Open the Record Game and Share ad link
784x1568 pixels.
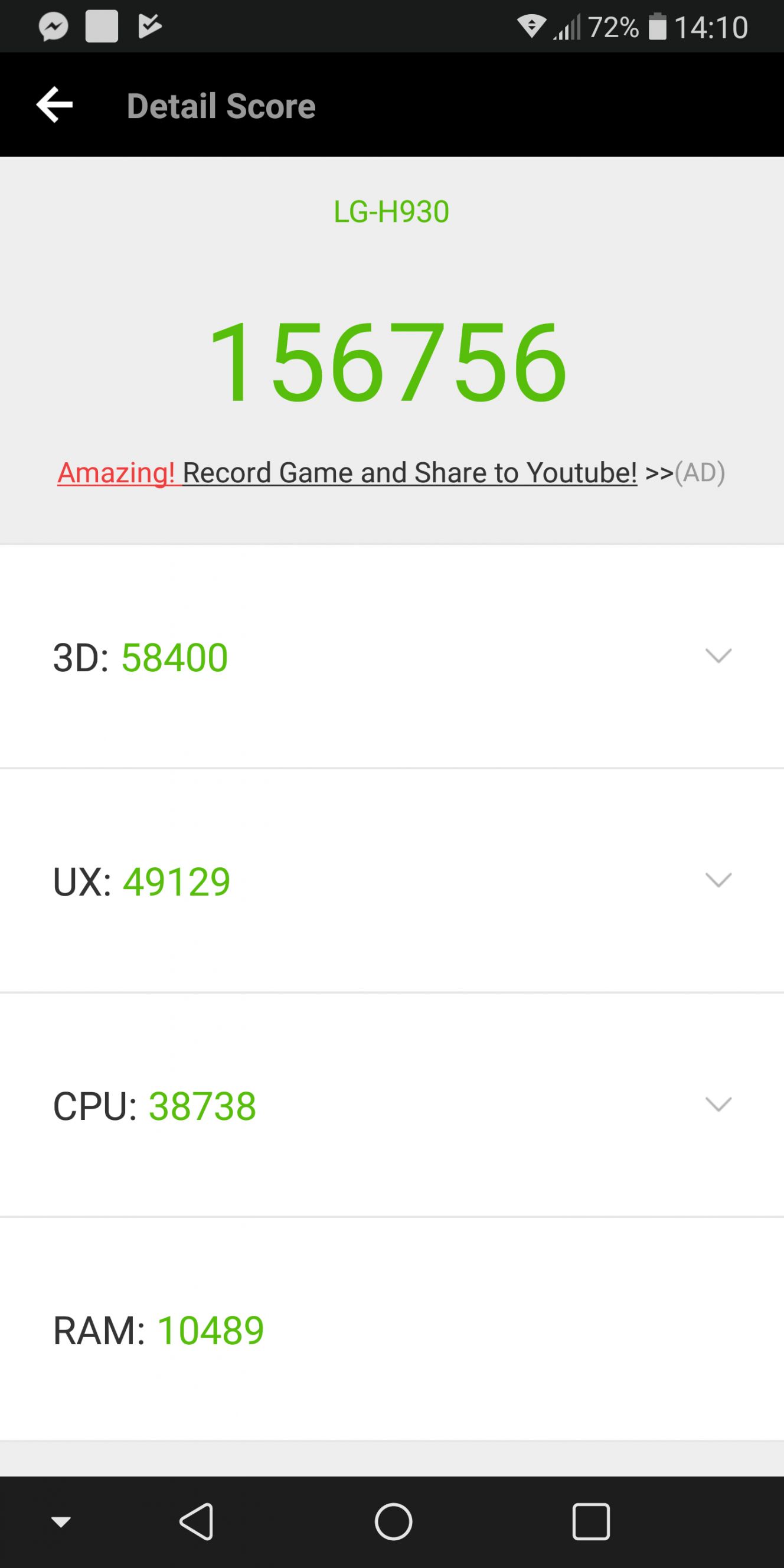tap(391, 472)
